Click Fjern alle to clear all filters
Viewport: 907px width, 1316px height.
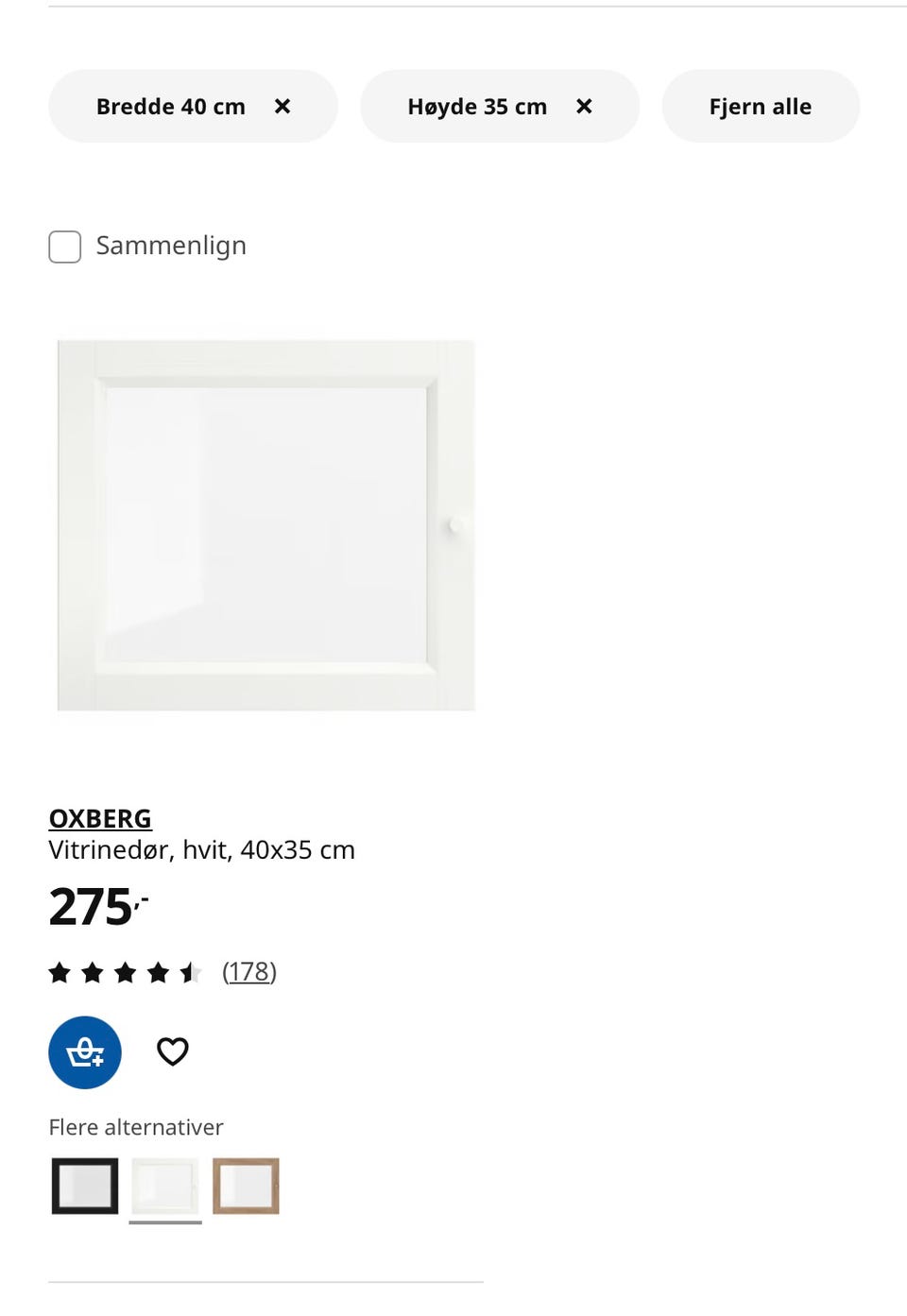[761, 106]
